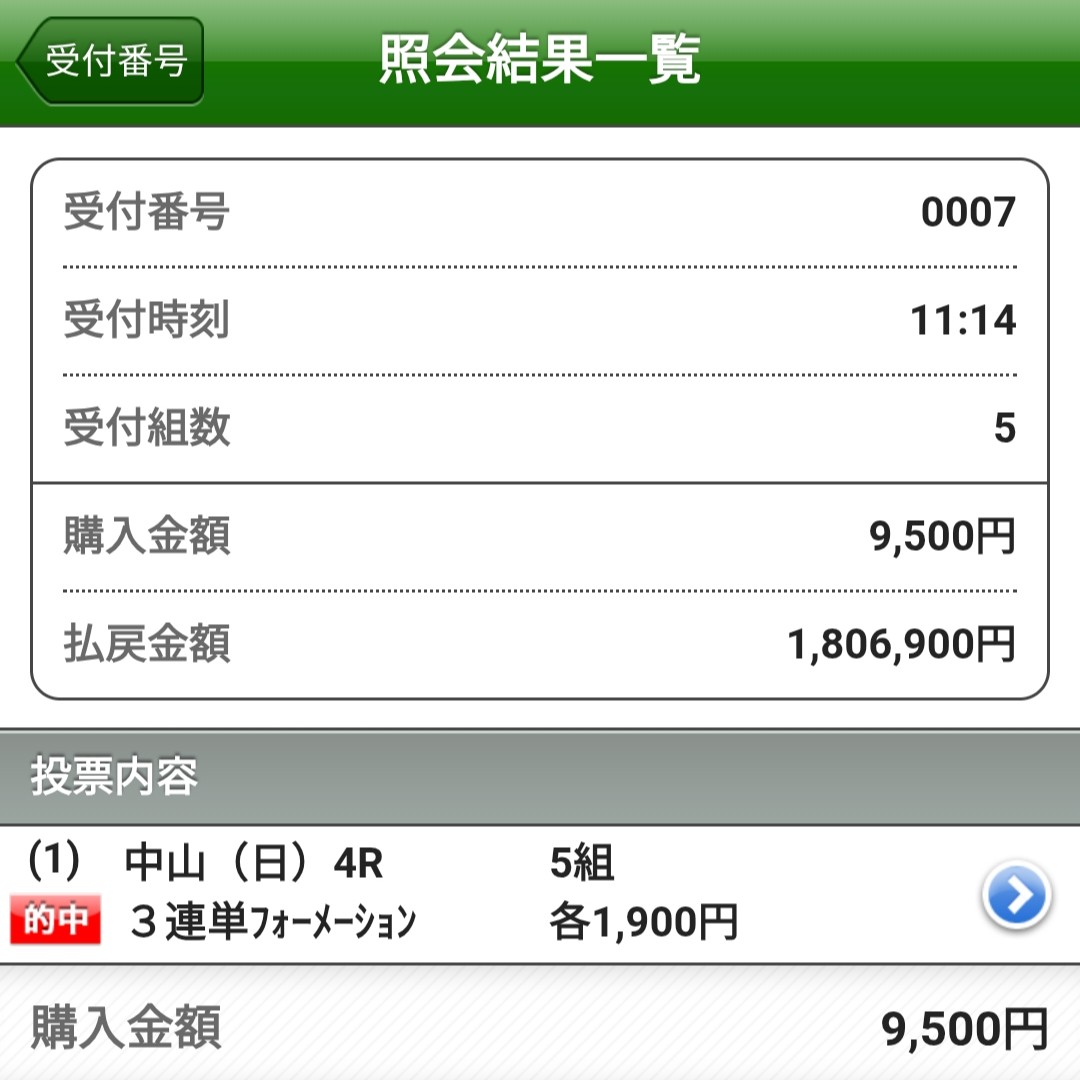Tap the blue chevron on 3連単 row
The height and width of the screenshot is (1080, 1080).
coord(1016,895)
